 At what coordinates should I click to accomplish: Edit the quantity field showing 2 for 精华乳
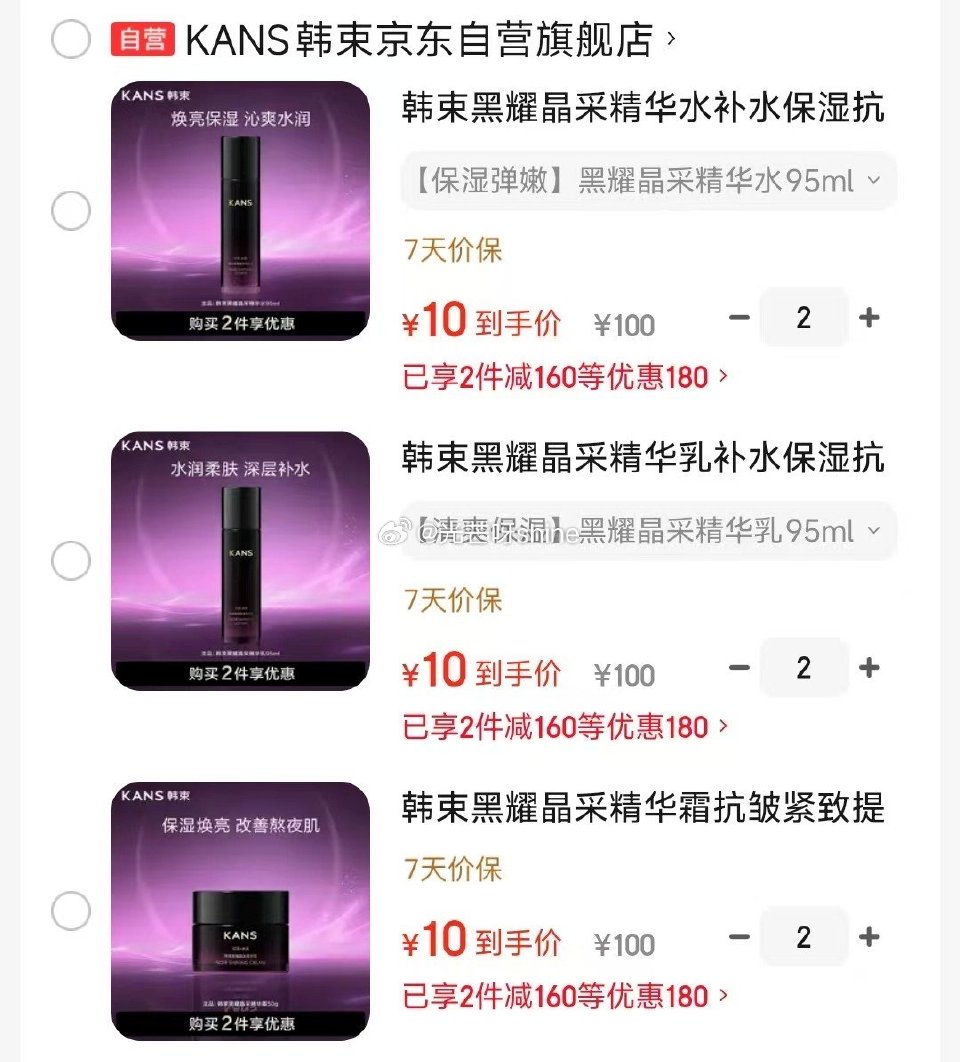point(804,667)
